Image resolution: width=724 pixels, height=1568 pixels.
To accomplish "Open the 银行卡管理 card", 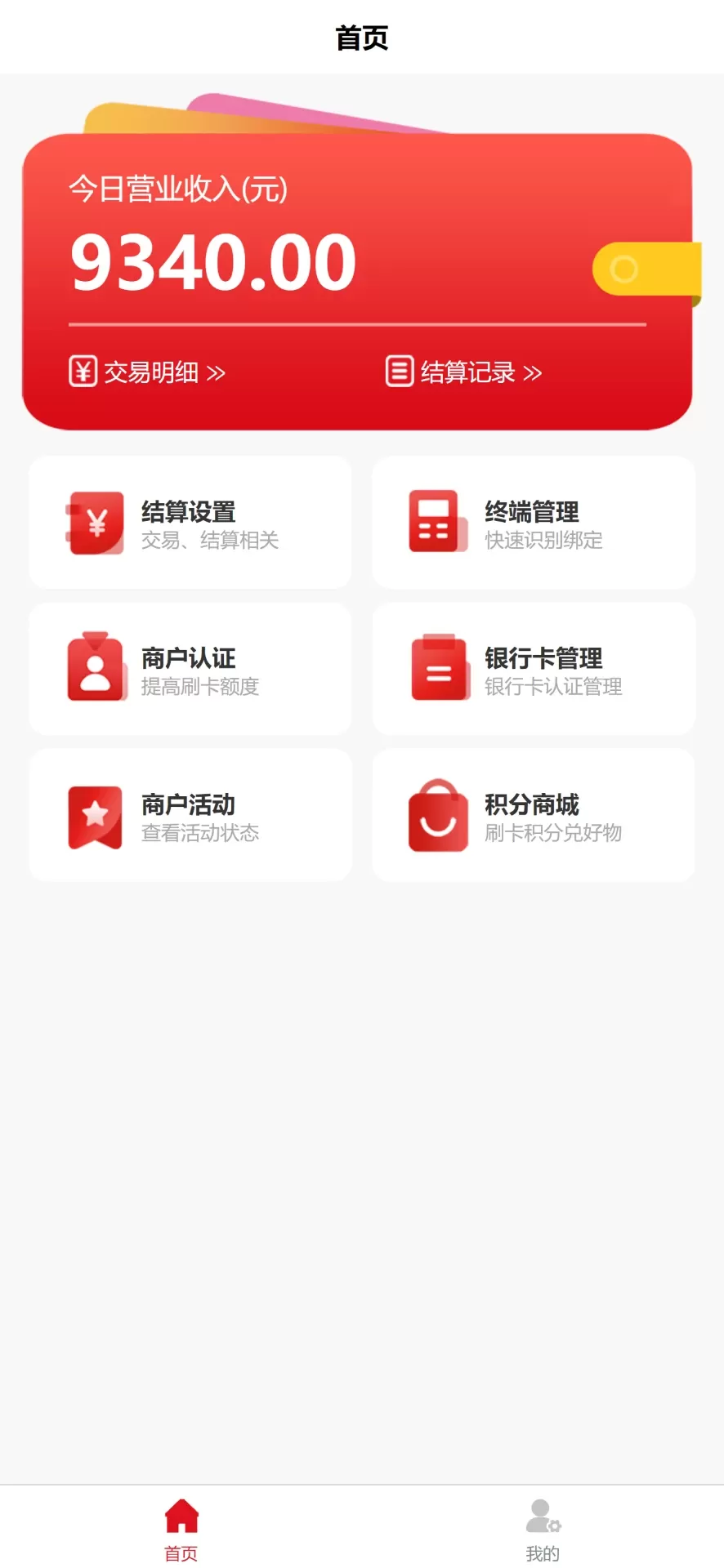I will point(533,668).
